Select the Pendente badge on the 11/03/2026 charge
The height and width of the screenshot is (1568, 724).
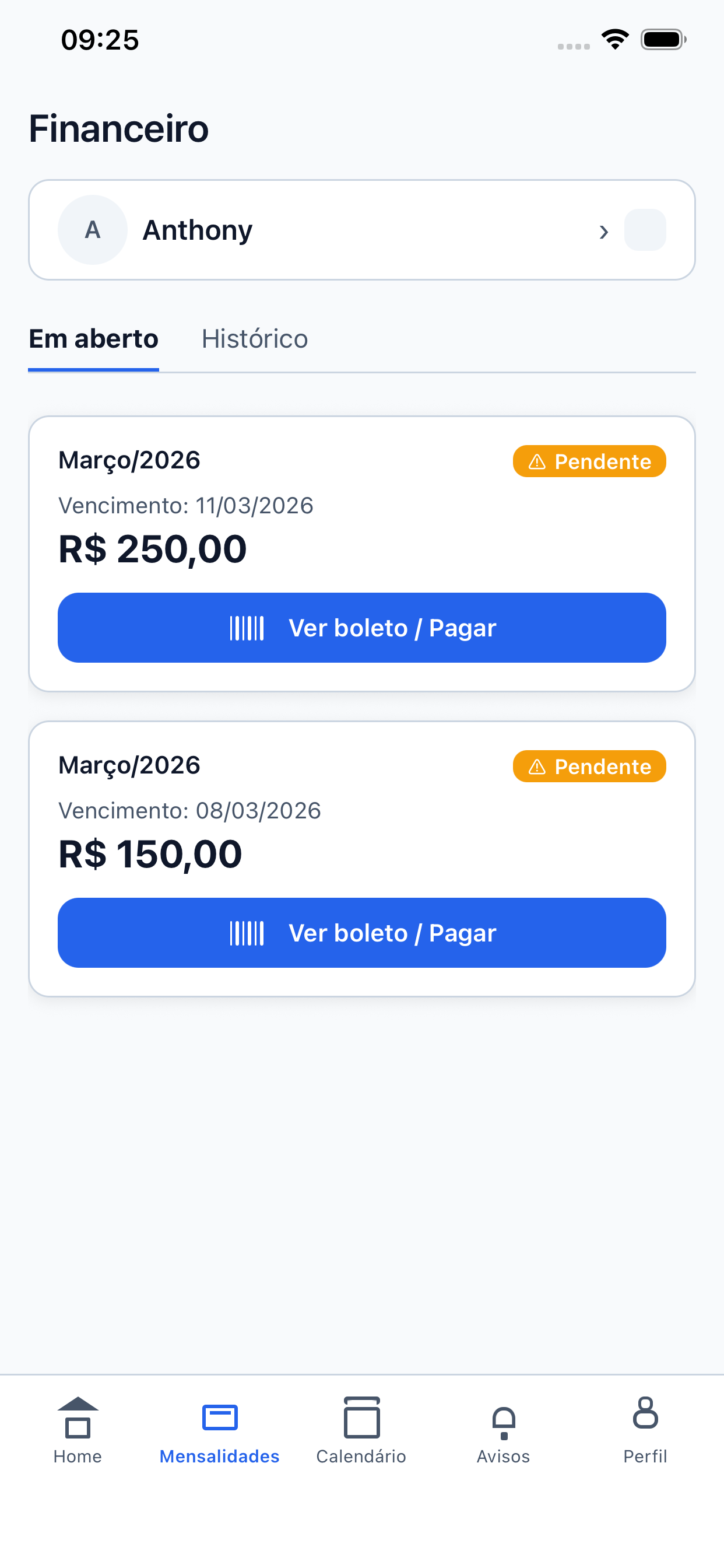[589, 461]
